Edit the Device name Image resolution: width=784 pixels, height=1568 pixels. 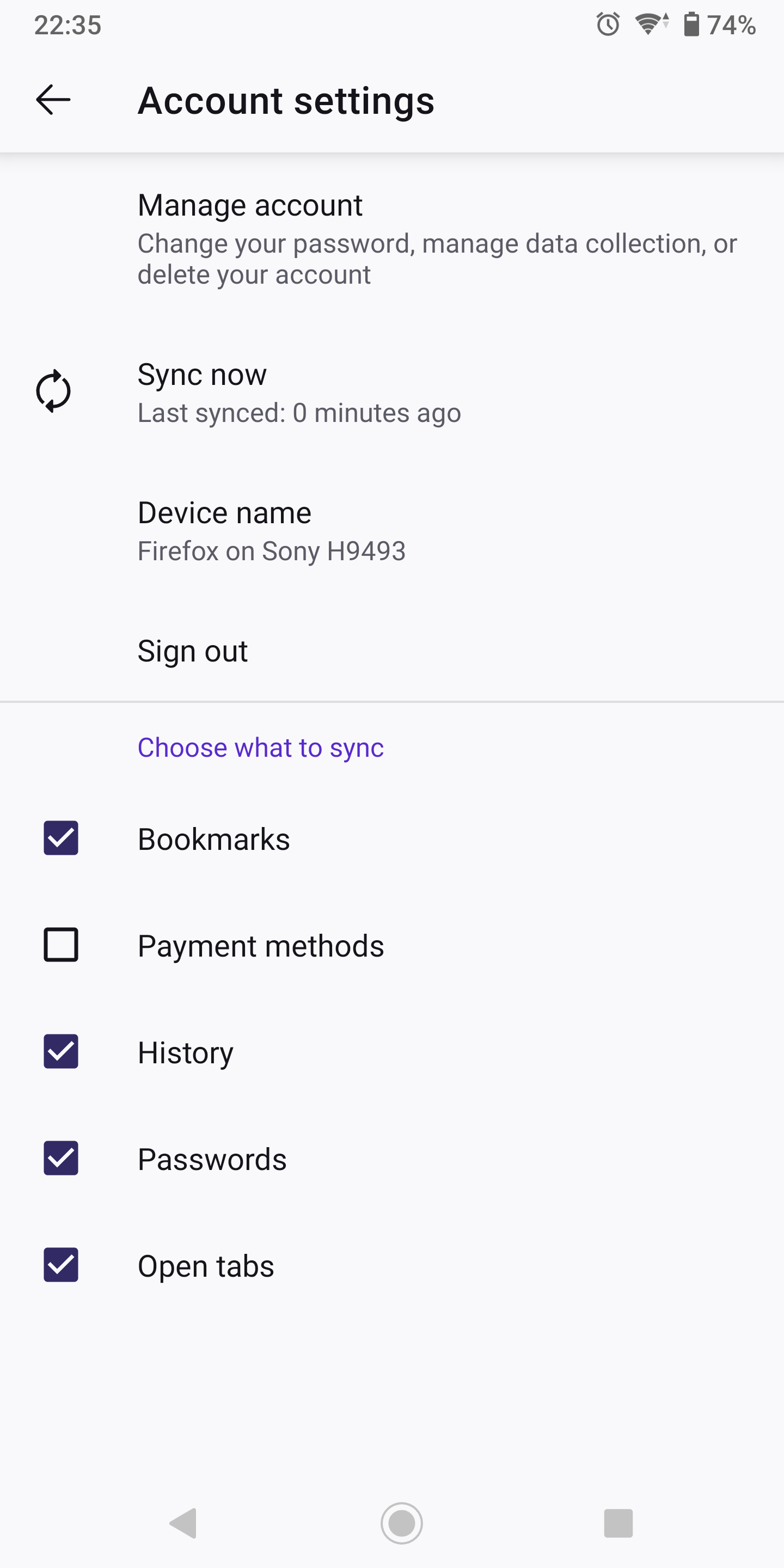(x=392, y=531)
